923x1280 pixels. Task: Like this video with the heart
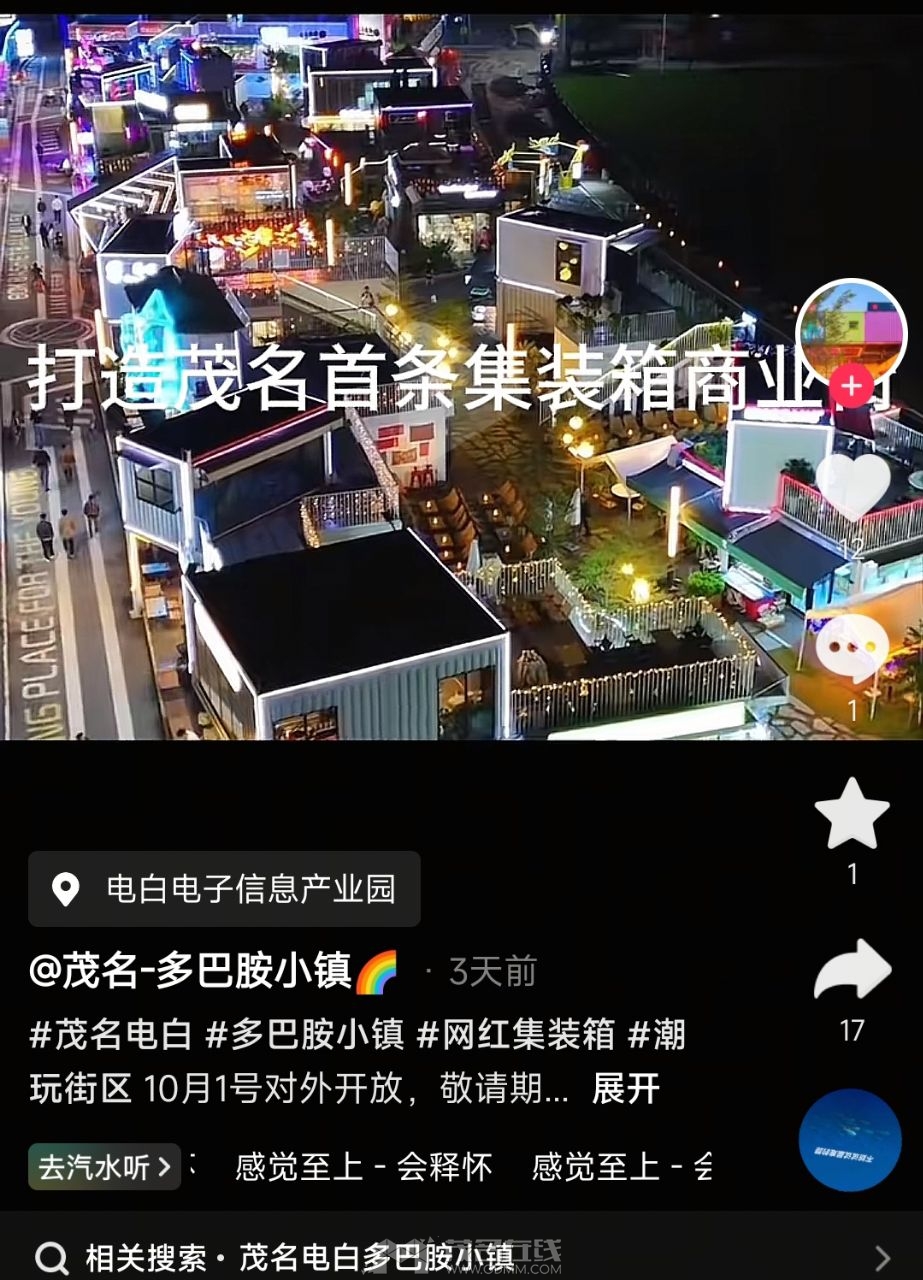[x=852, y=485]
